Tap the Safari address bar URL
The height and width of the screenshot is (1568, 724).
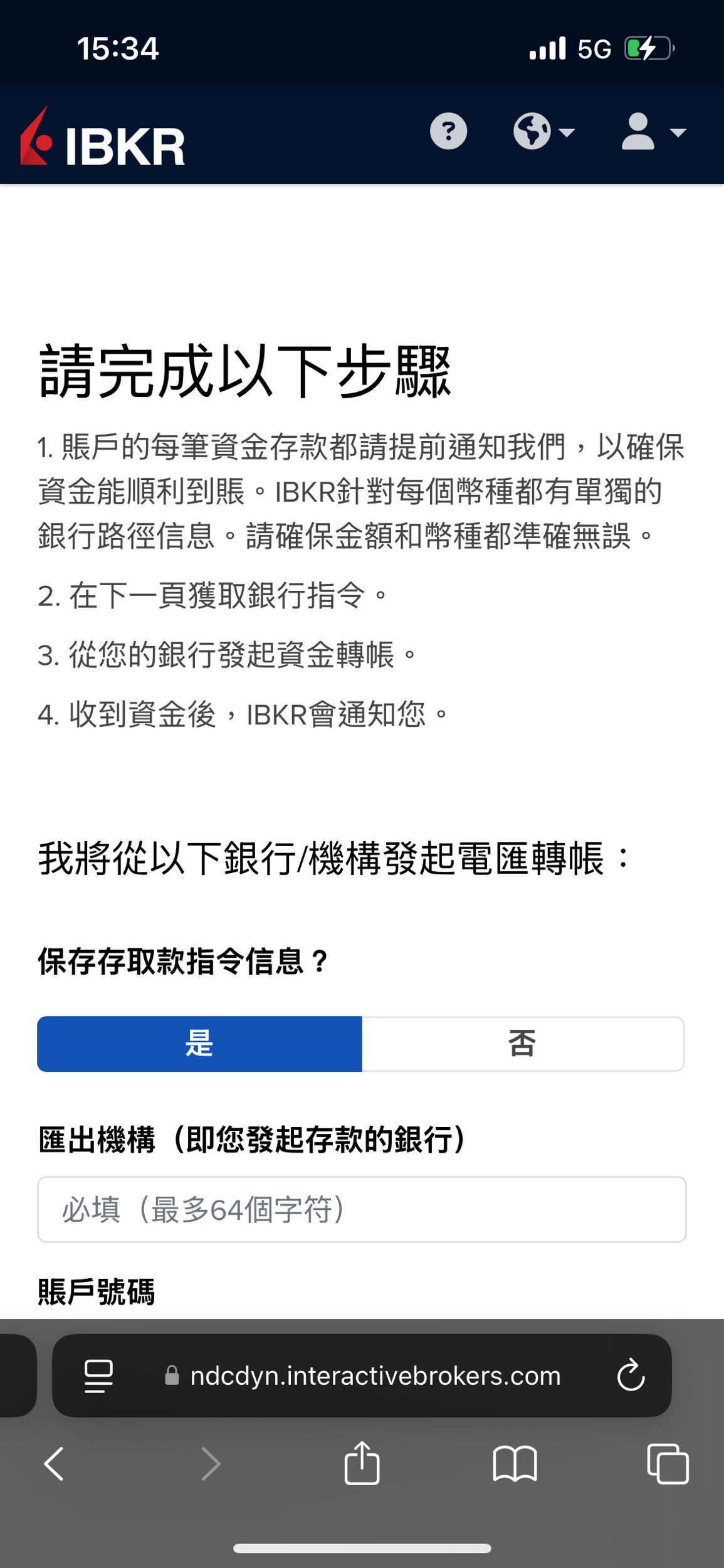(x=375, y=1376)
